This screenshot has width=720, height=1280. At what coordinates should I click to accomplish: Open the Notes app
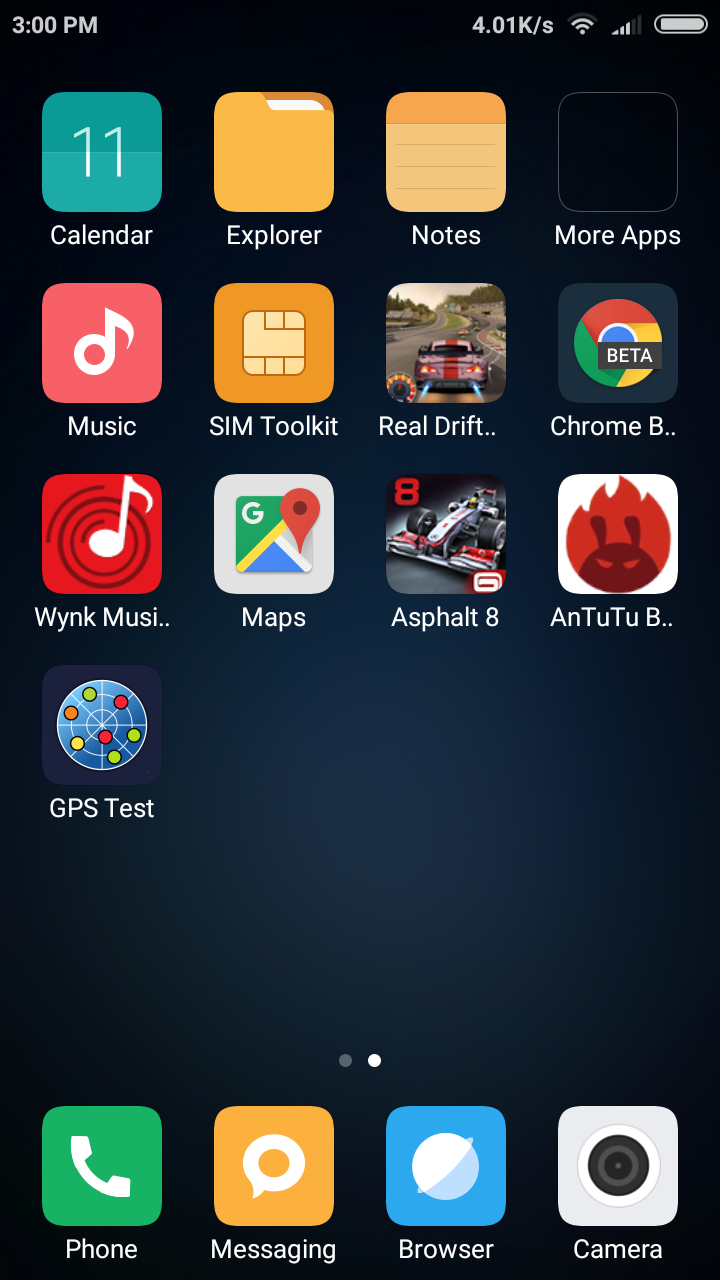(446, 152)
